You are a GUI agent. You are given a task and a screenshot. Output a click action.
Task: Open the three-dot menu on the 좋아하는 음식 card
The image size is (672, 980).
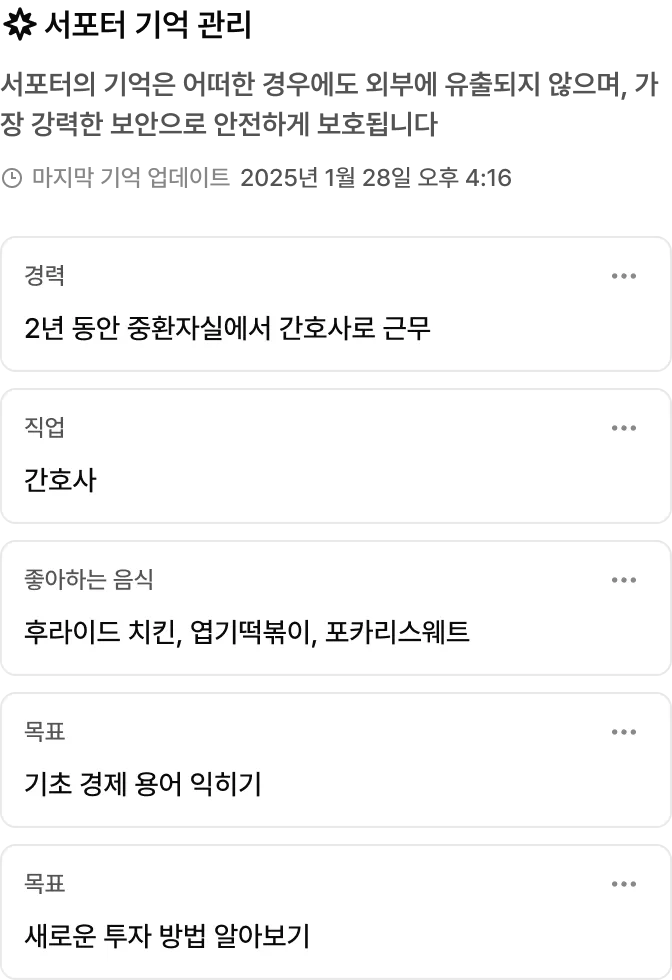click(x=623, y=580)
